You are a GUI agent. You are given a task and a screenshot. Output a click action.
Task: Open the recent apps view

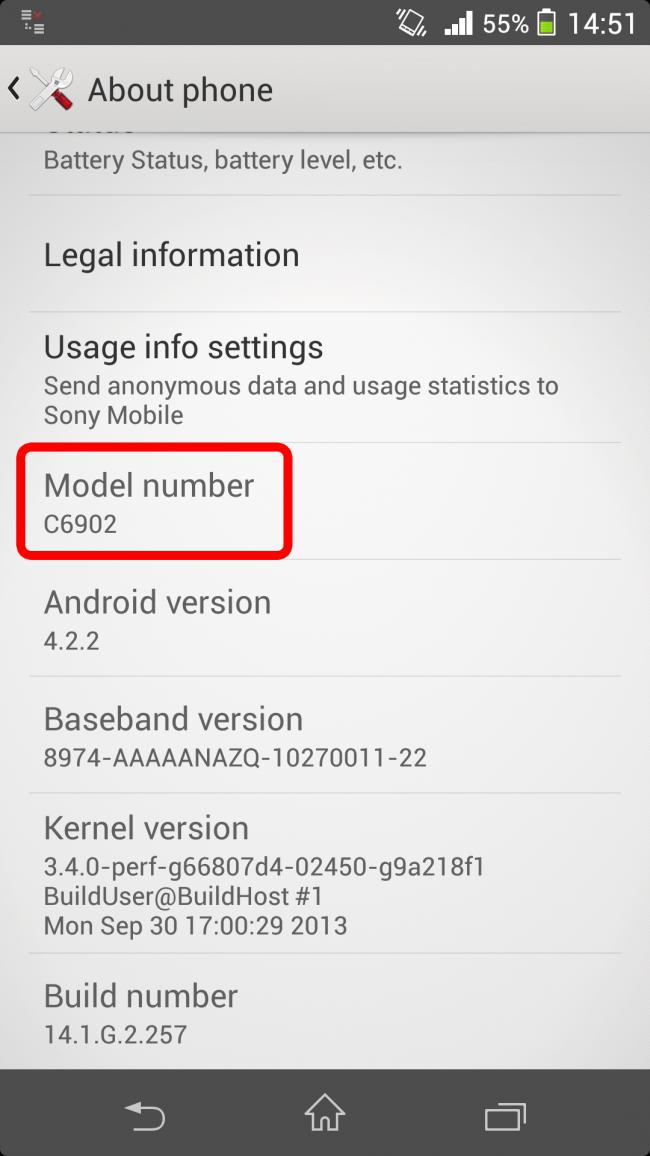click(505, 1114)
